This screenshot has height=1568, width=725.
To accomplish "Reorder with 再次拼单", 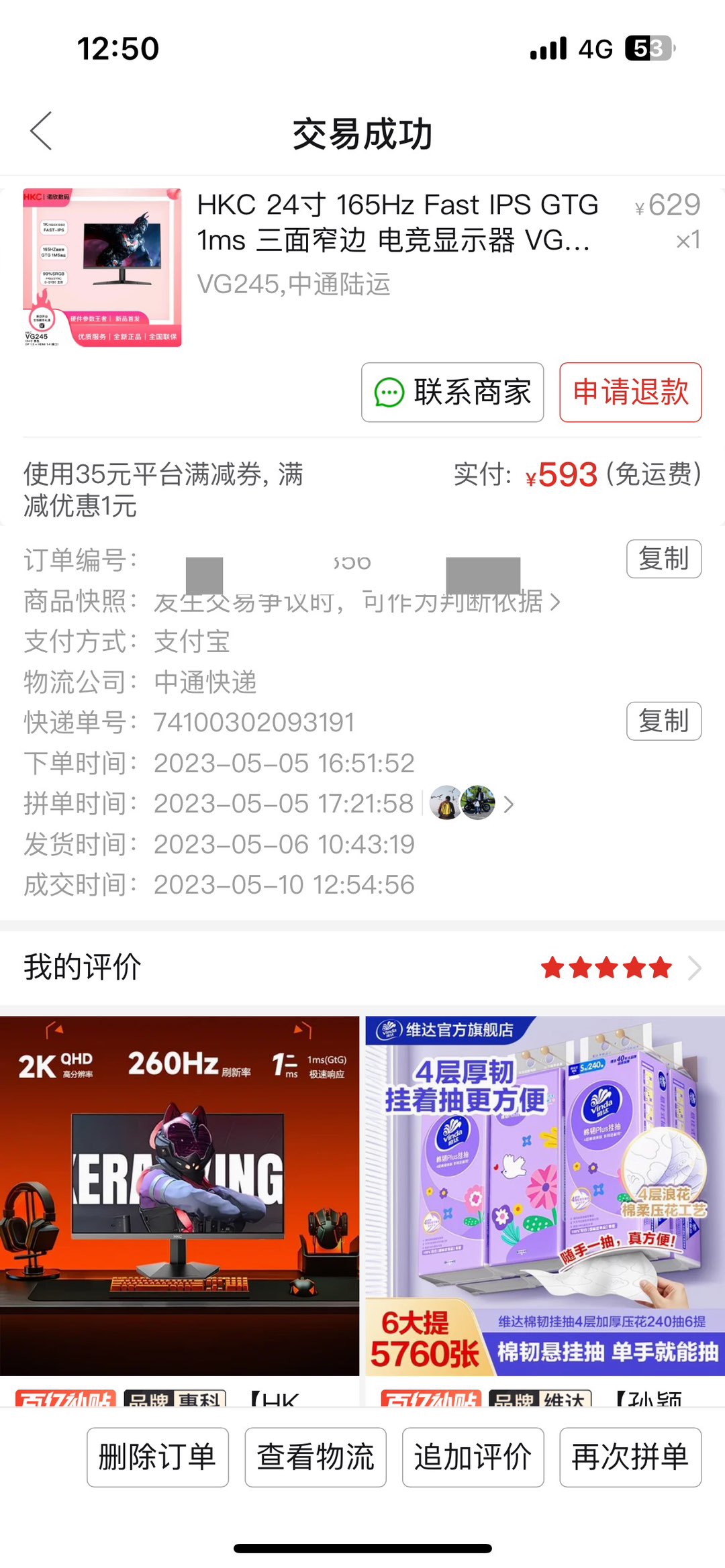I will (630, 1457).
